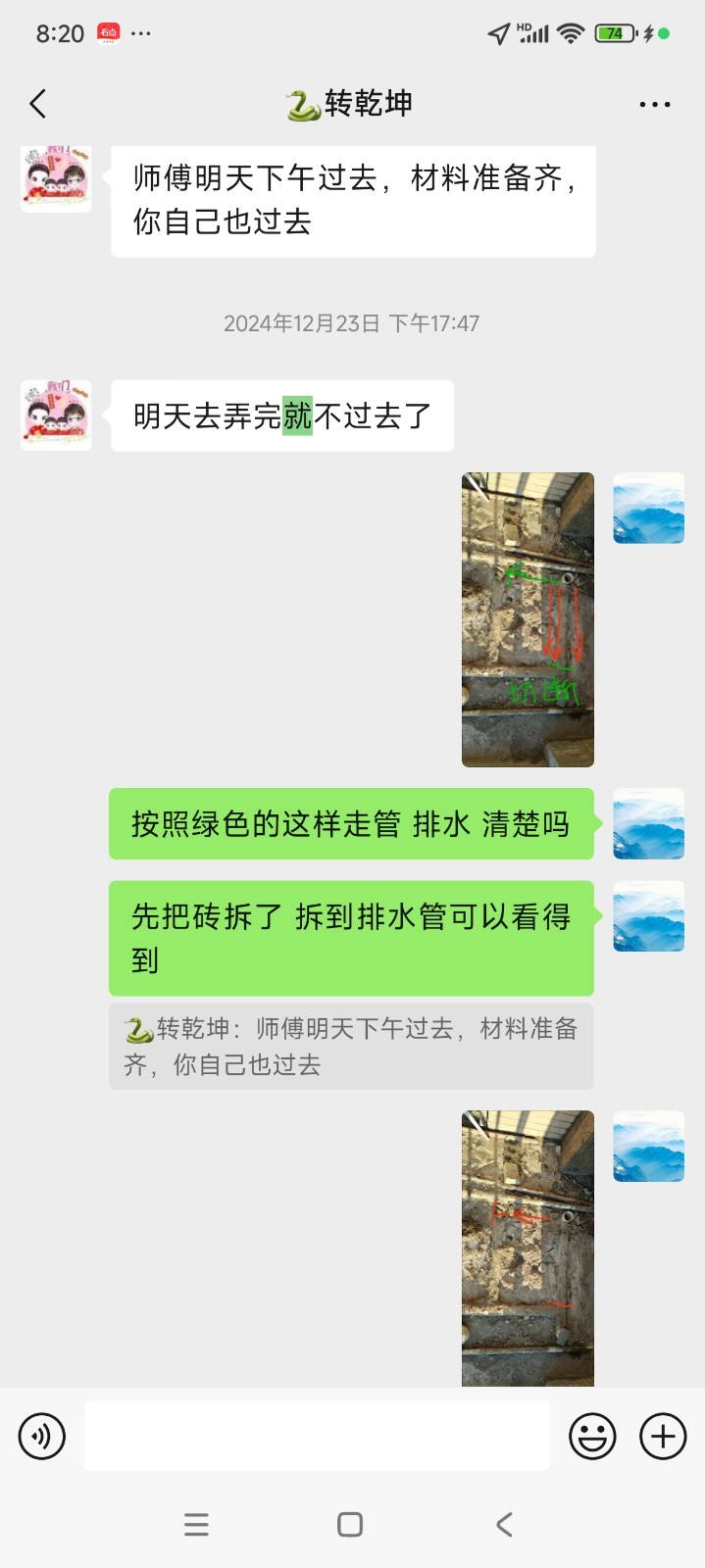This screenshot has height=1568, width=705.
Task: Go back to the chat list
Action: [x=38, y=104]
